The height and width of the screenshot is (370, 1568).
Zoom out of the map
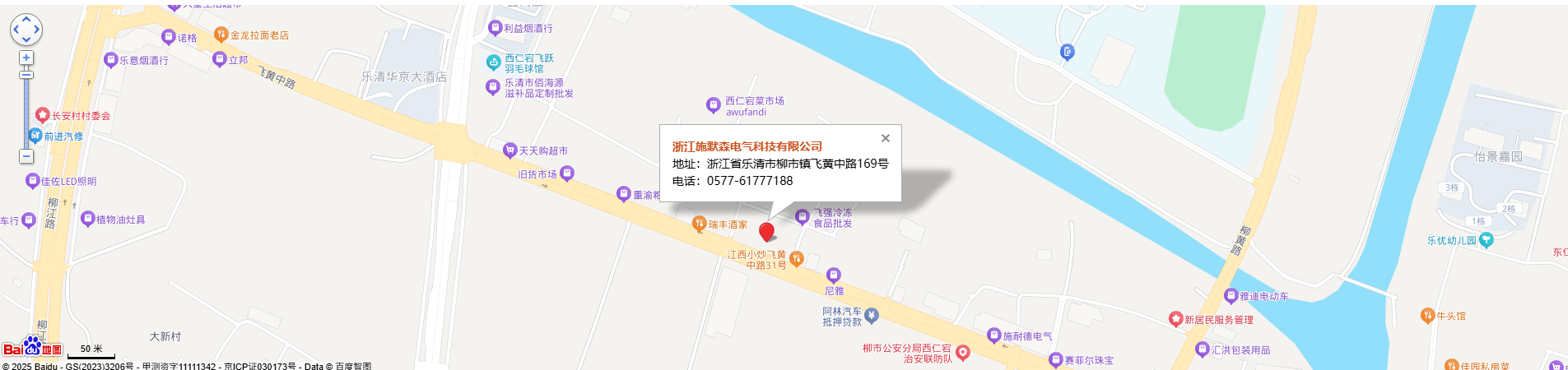tap(26, 156)
